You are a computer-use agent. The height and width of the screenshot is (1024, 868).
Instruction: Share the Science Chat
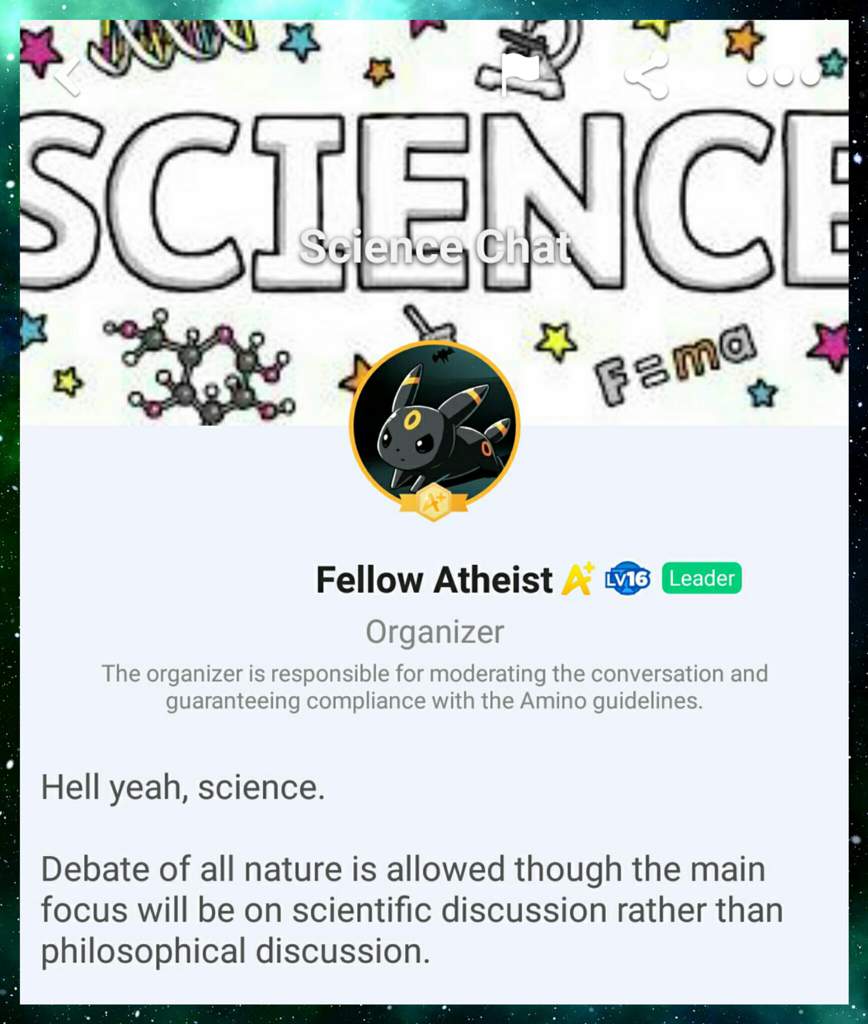pos(648,76)
